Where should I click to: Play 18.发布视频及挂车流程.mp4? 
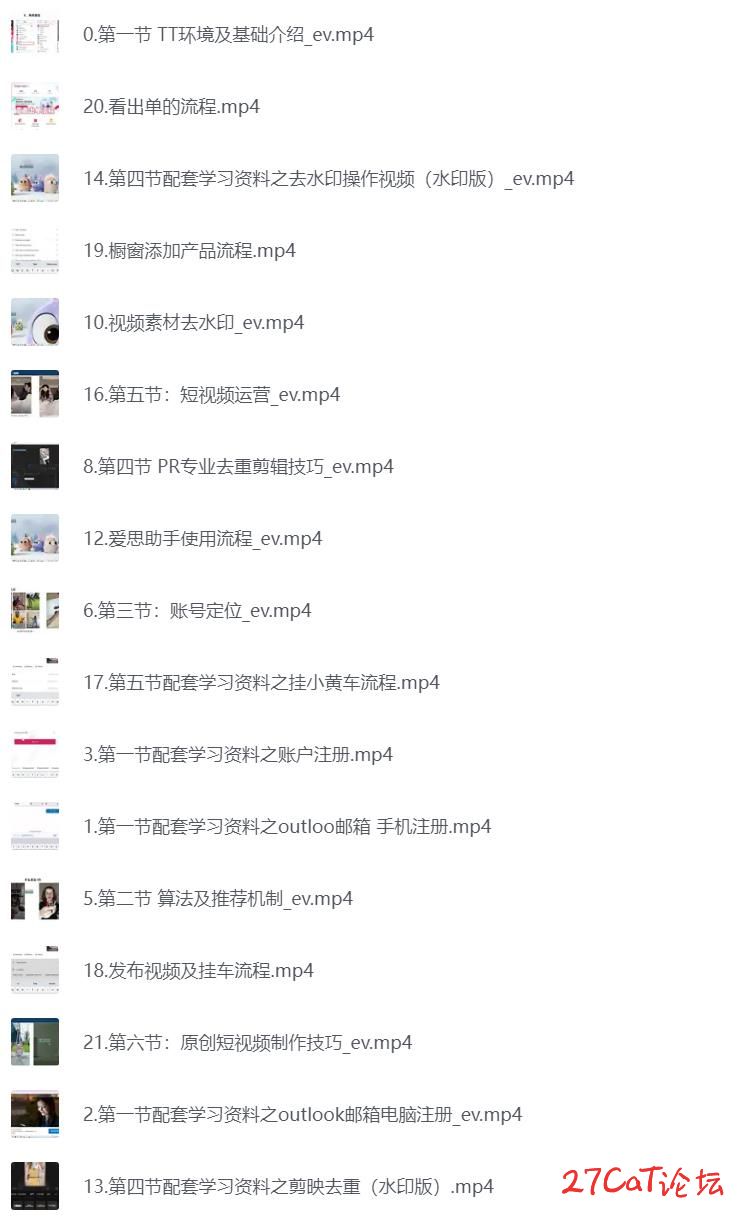coord(198,971)
